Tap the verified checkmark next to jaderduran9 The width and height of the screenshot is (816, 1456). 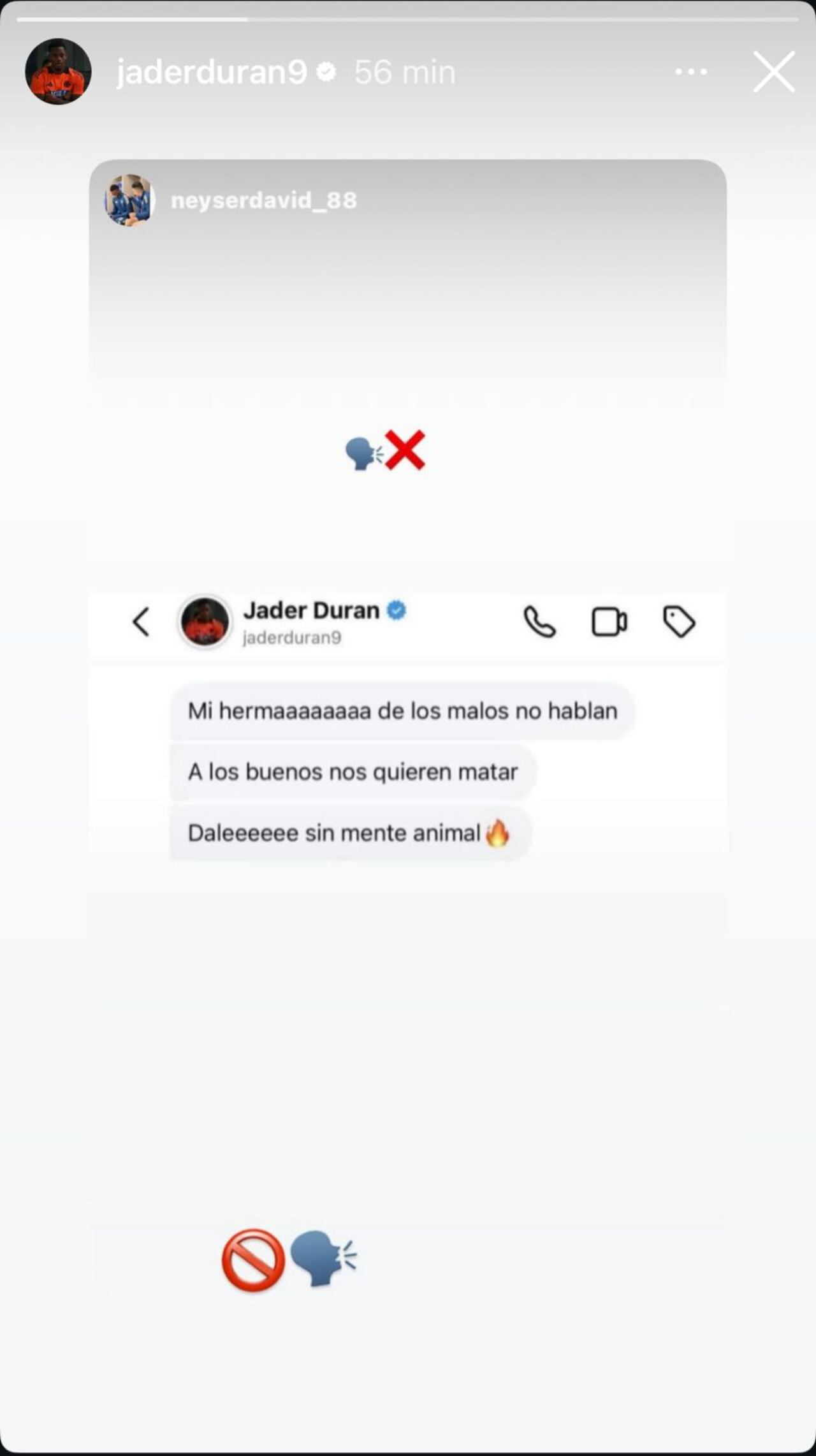326,72
